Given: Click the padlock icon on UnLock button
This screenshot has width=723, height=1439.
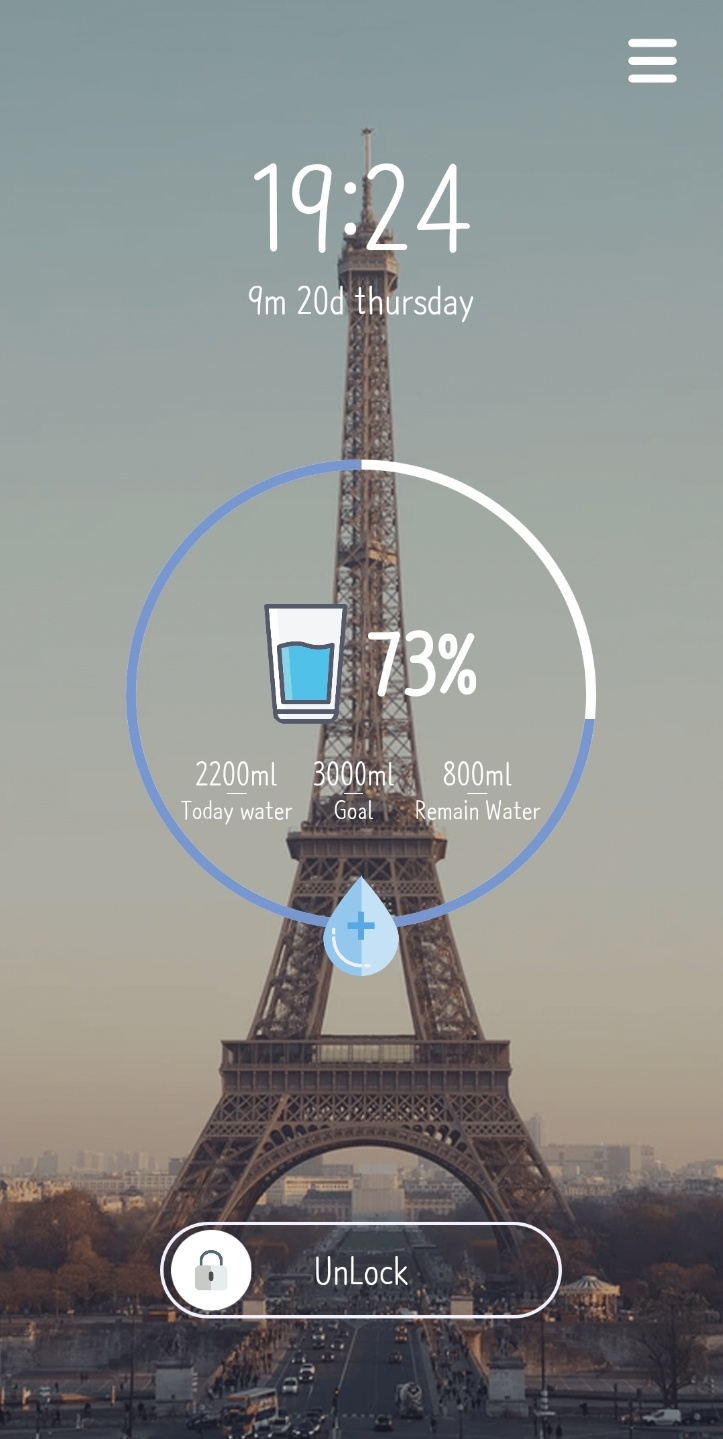Looking at the screenshot, I should (210, 1271).
